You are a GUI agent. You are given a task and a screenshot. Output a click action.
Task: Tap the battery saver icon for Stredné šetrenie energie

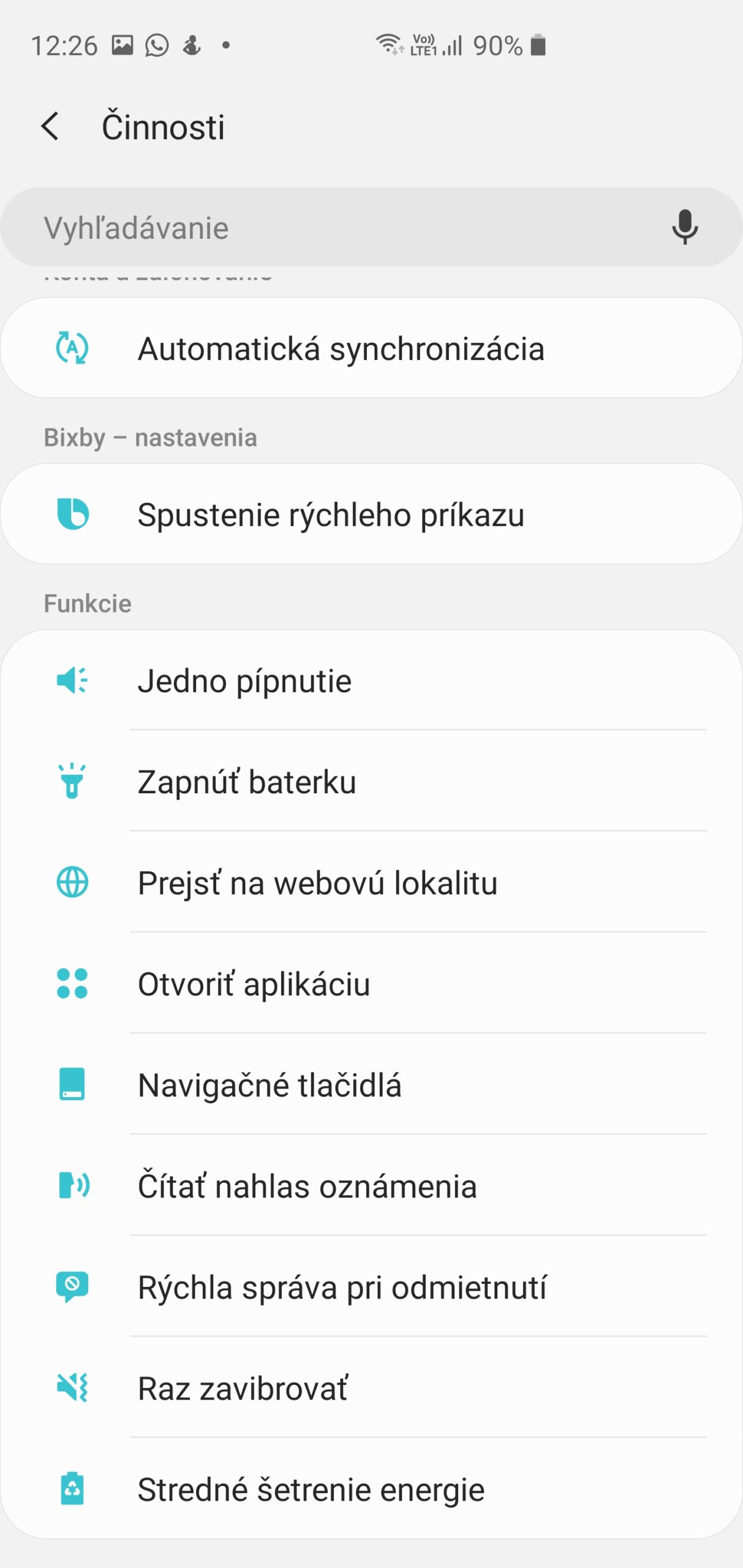[72, 1488]
